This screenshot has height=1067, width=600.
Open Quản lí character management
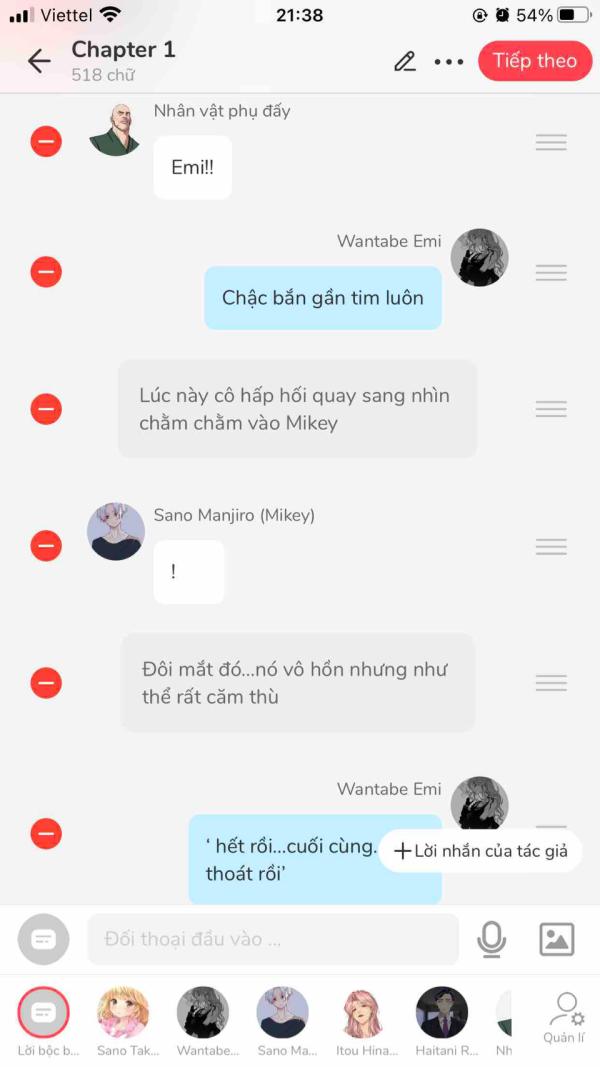[565, 1016]
